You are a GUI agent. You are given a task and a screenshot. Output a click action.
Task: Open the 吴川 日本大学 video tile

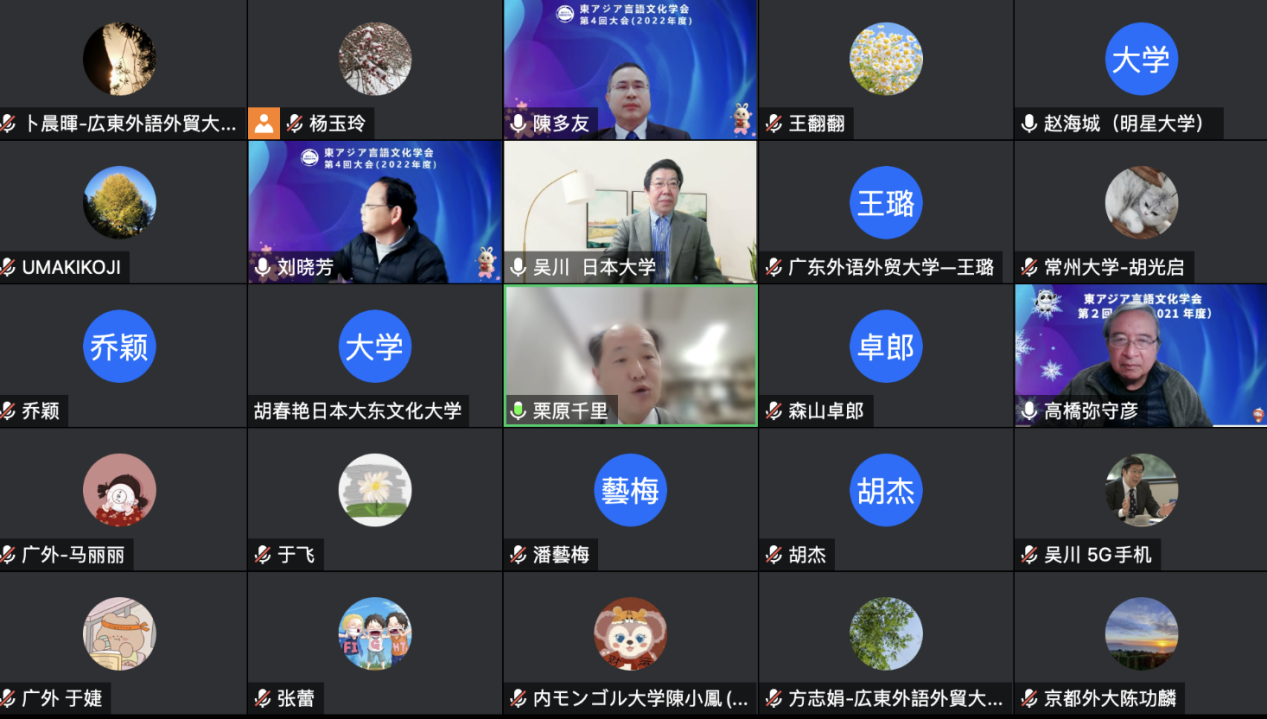[630, 211]
